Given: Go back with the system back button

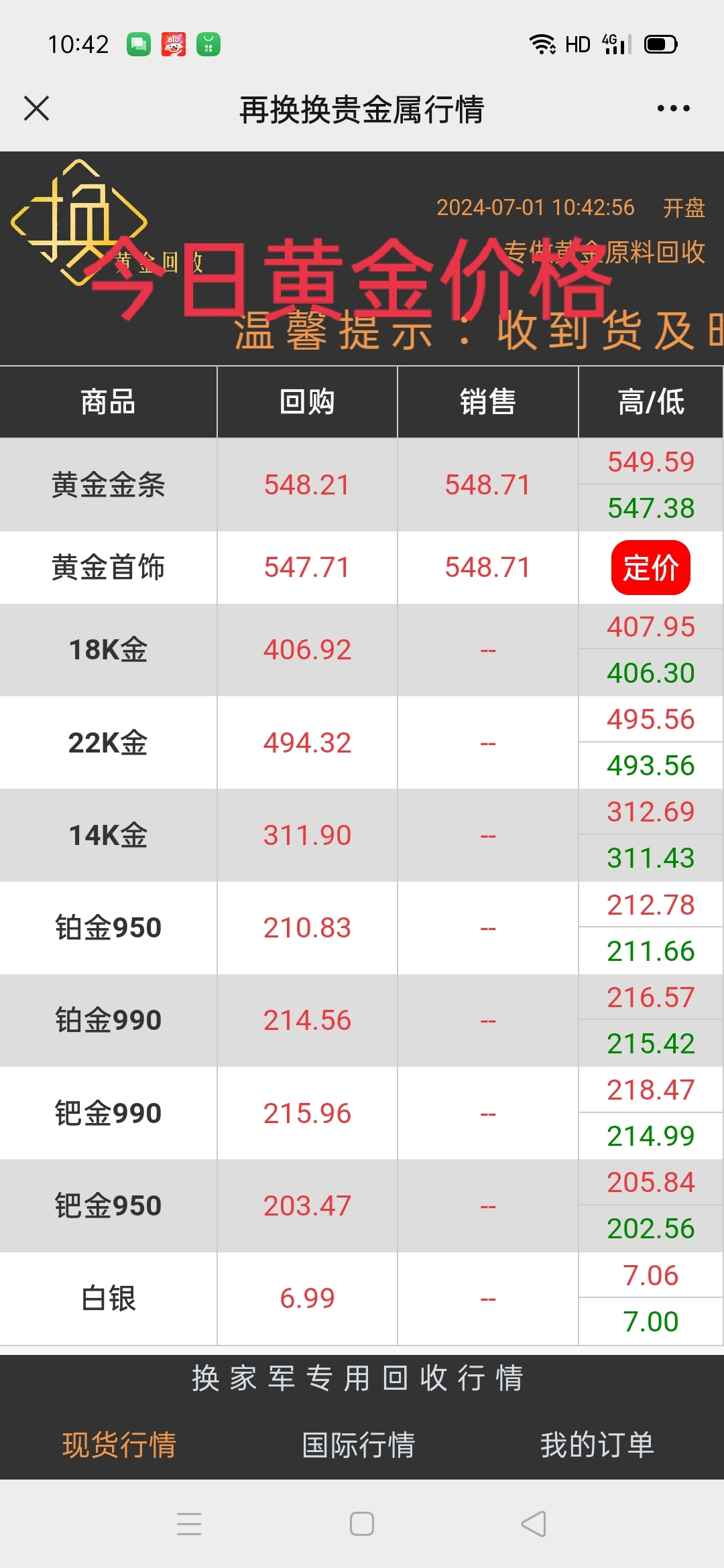Looking at the screenshot, I should coord(534,1524).
